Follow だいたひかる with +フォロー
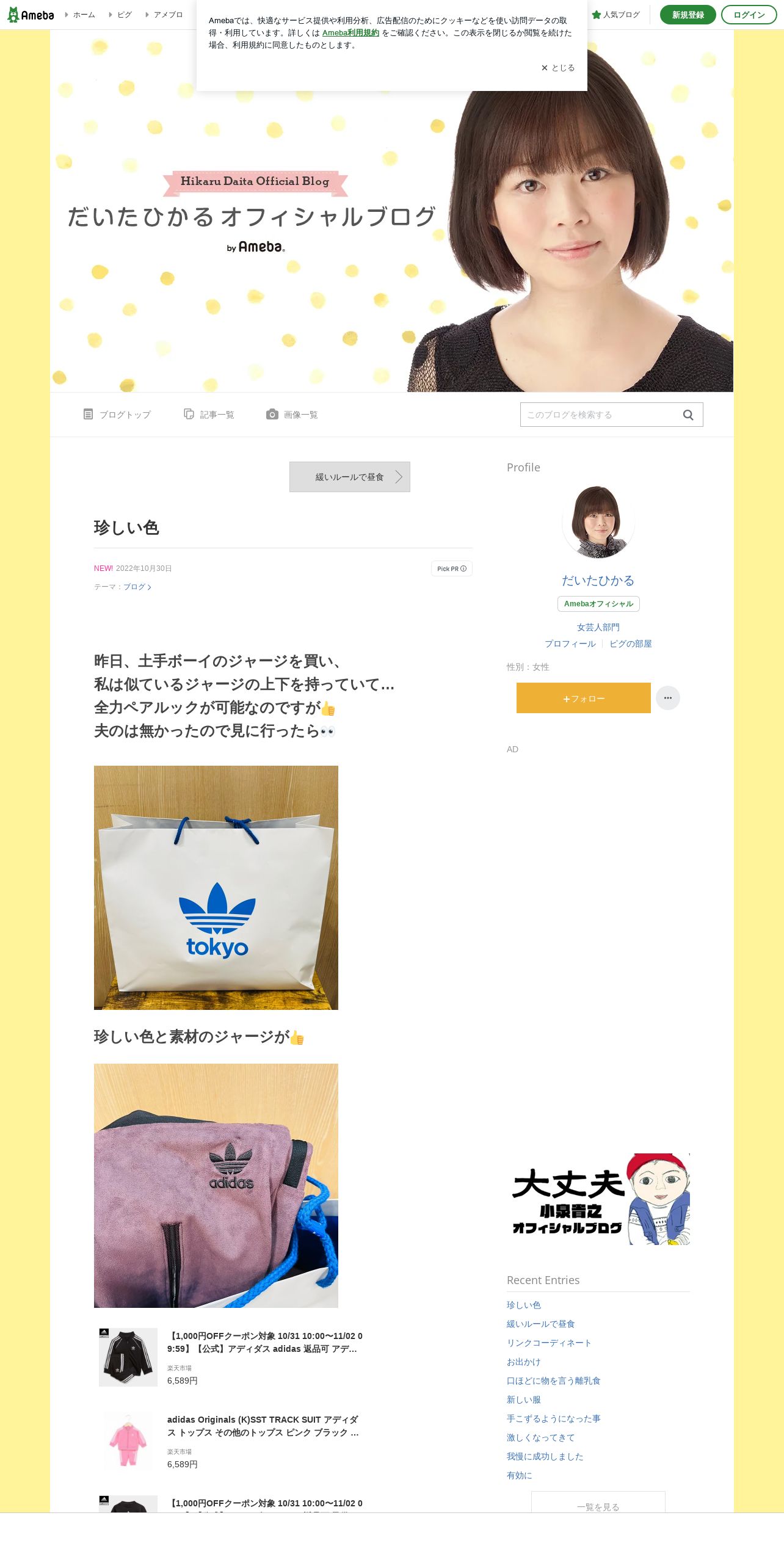784x1568 pixels. 584,698
